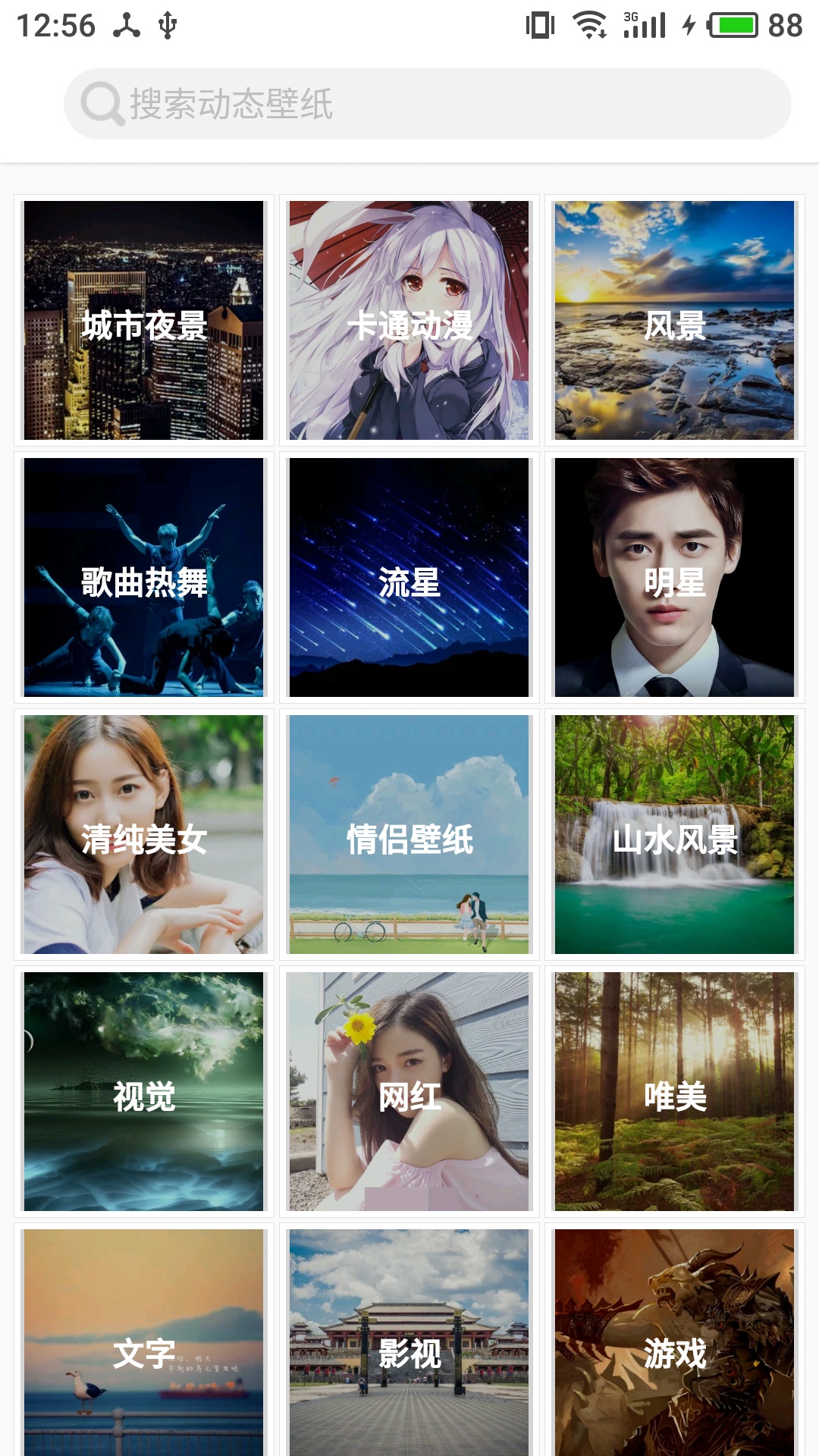Tap the battery indicator showing 88
This screenshot has height=1456, width=819.
[x=730, y=26]
